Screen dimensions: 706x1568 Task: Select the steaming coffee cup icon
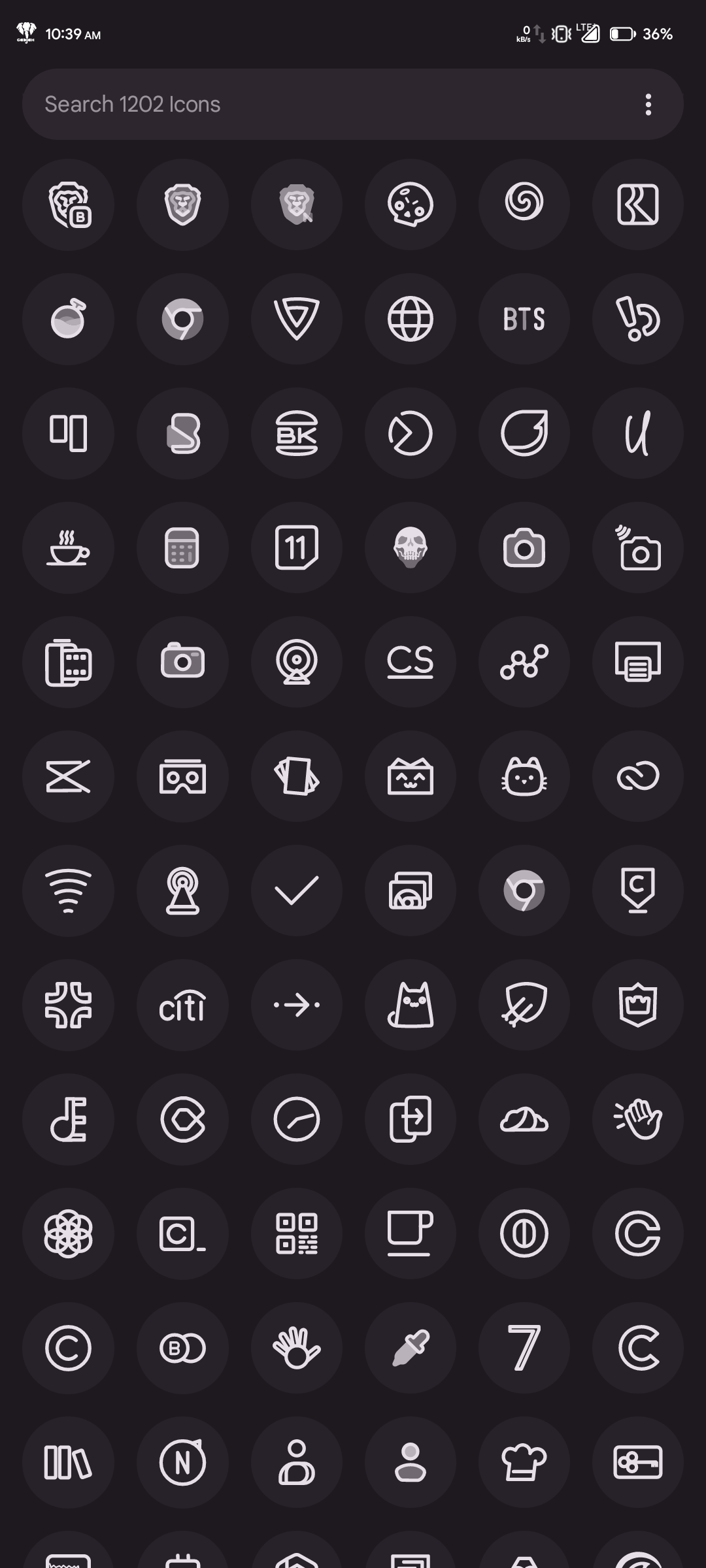click(68, 547)
